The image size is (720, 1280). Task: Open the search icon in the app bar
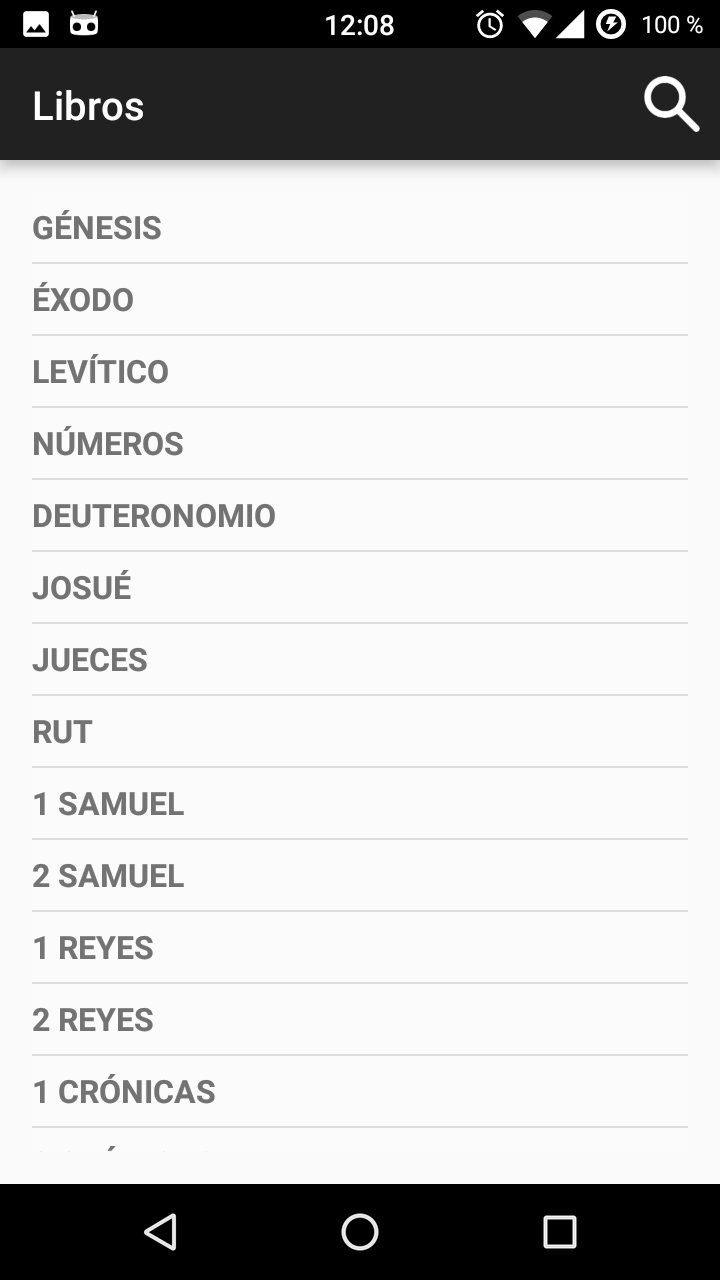point(671,105)
